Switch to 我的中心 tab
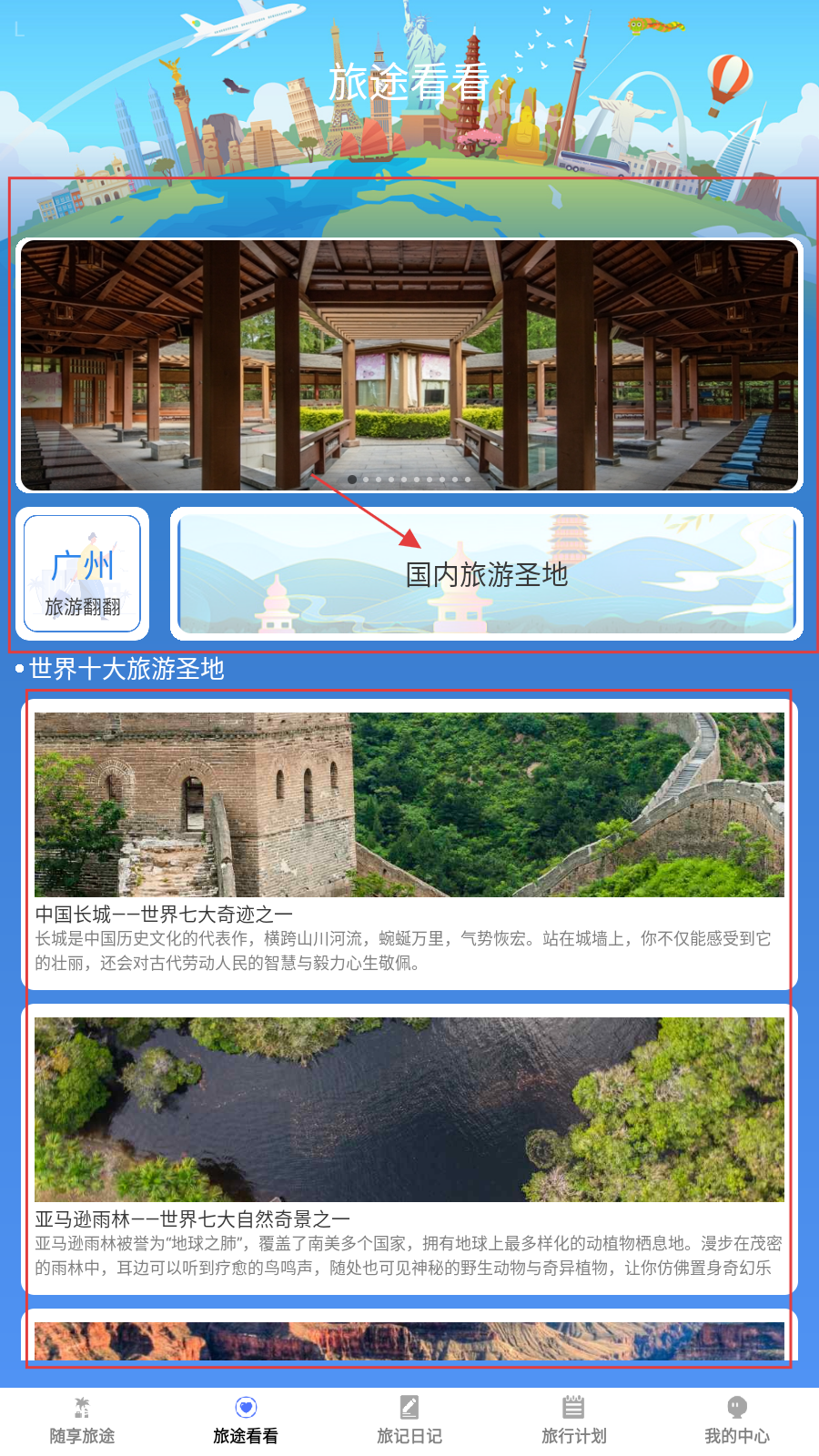The image size is (819, 1456). [x=737, y=1421]
